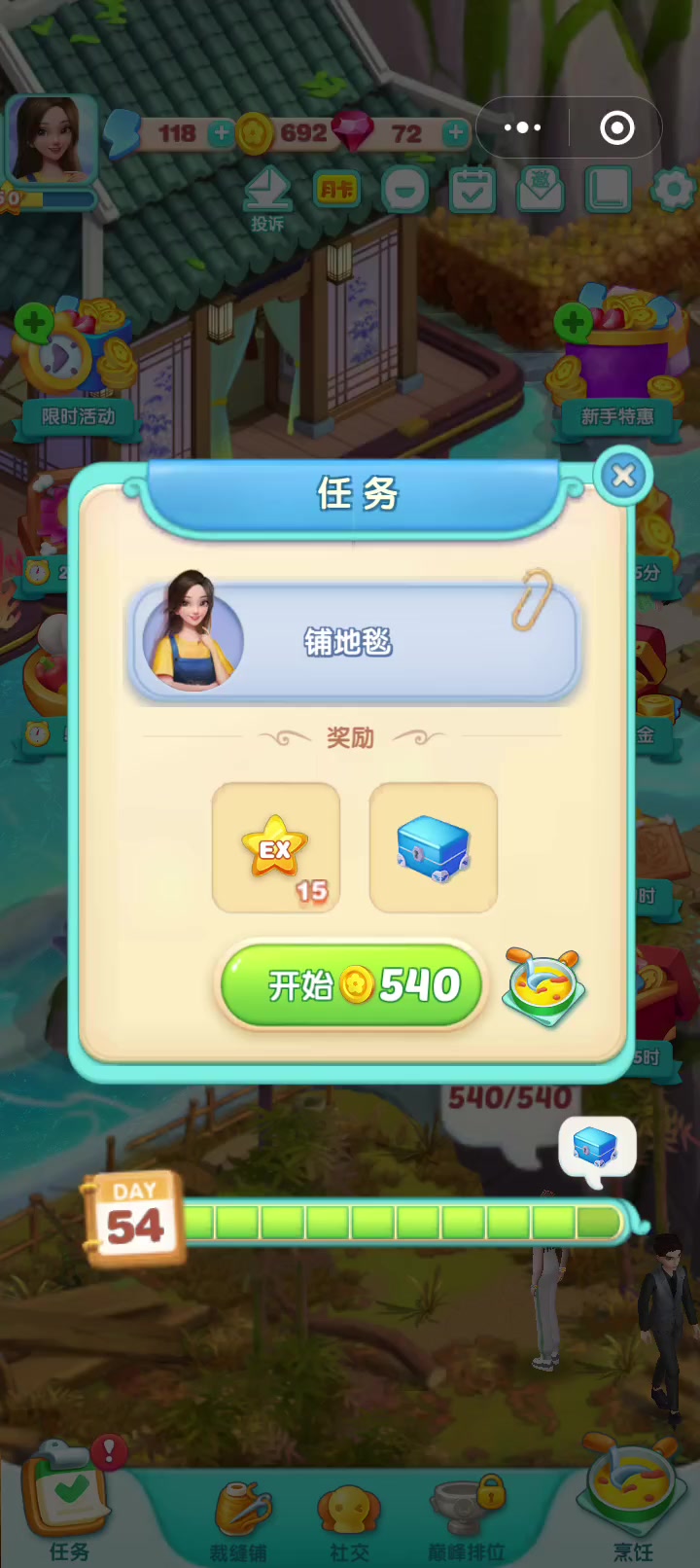Close the mini-program with the circle button
This screenshot has height=1568, width=700.
[616, 127]
